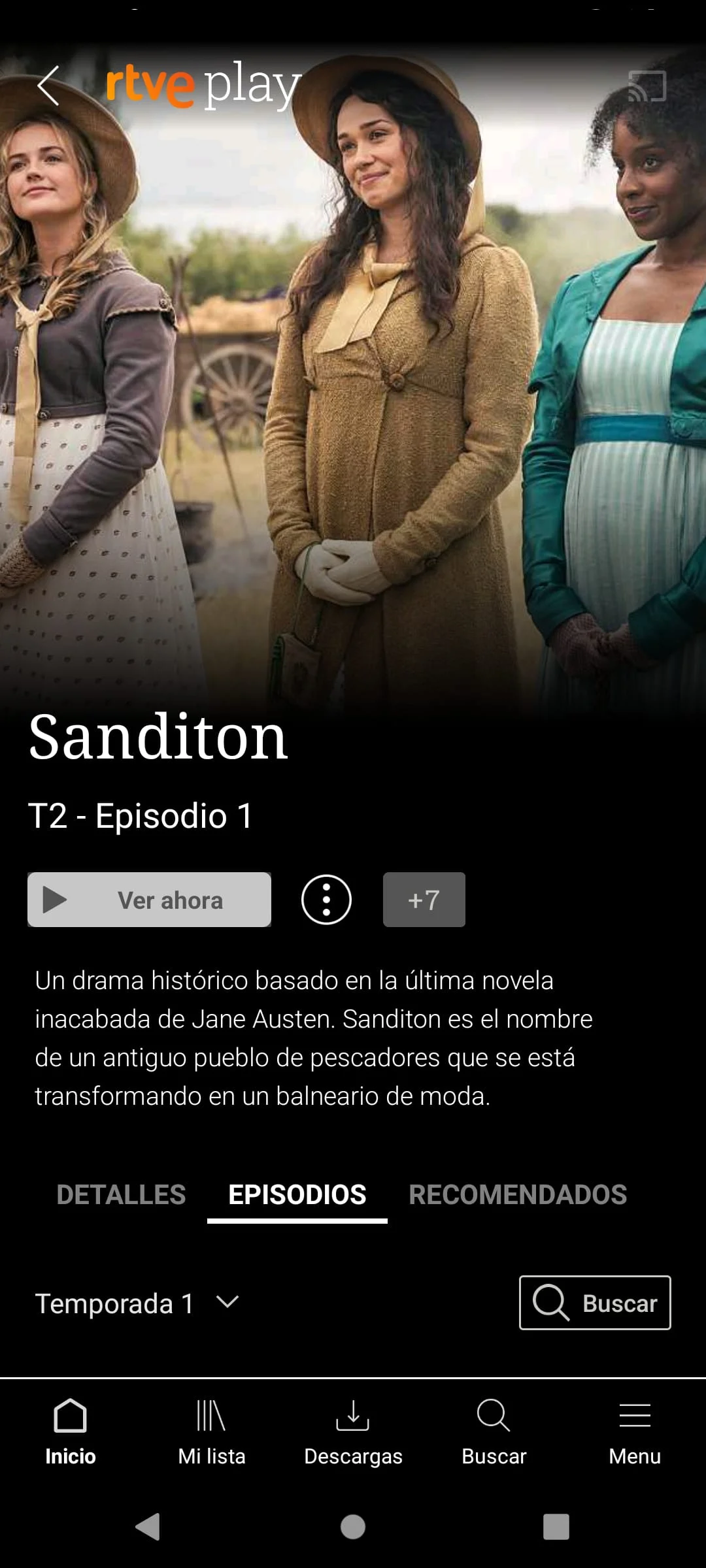The image size is (706, 1568).
Task: Open the three-dot more options button
Action: [326, 900]
